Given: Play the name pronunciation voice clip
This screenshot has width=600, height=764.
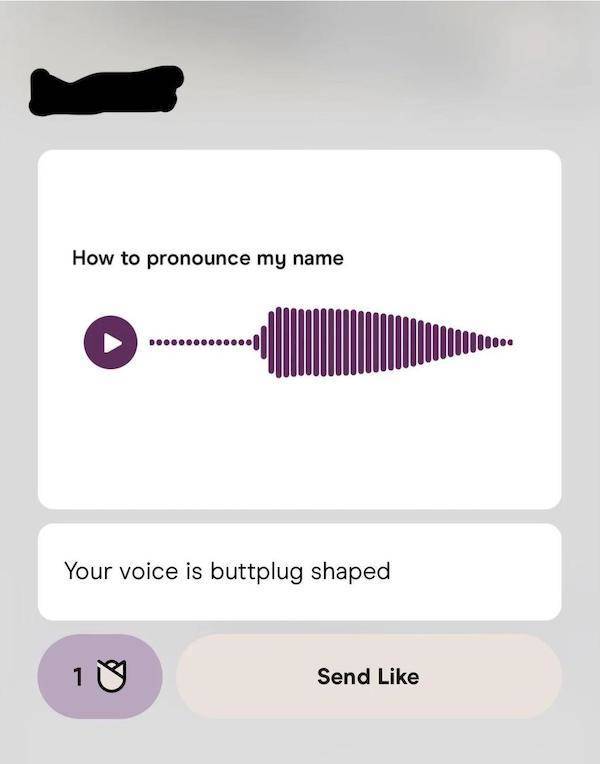Looking at the screenshot, I should coord(110,342).
